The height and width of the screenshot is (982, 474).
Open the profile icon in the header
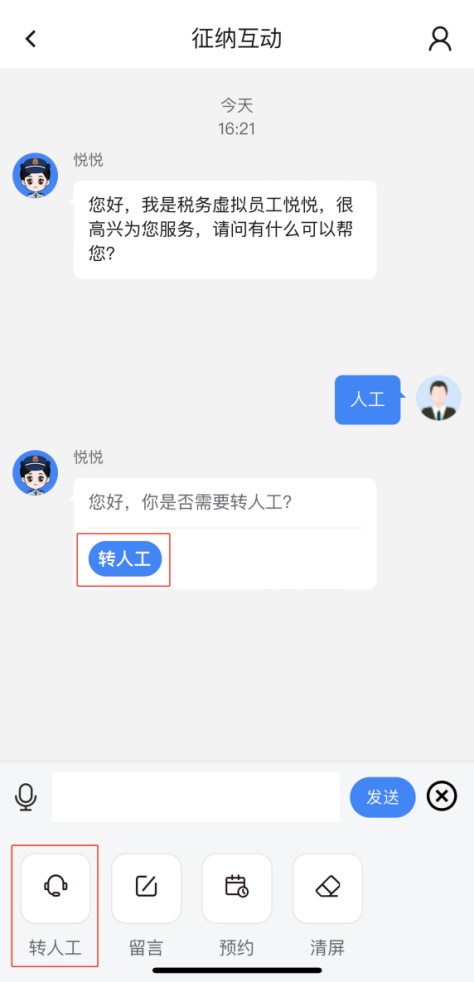point(440,39)
